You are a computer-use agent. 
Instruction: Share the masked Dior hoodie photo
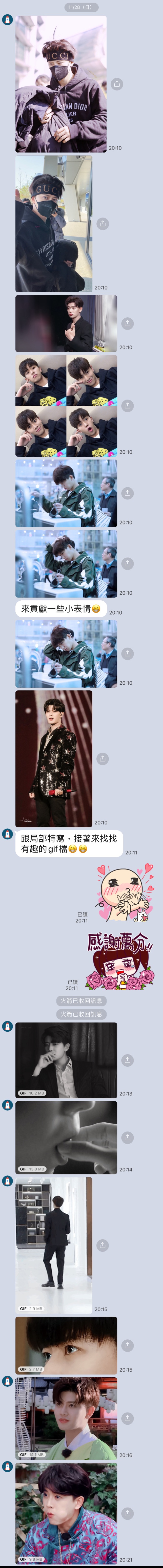pos(117,84)
